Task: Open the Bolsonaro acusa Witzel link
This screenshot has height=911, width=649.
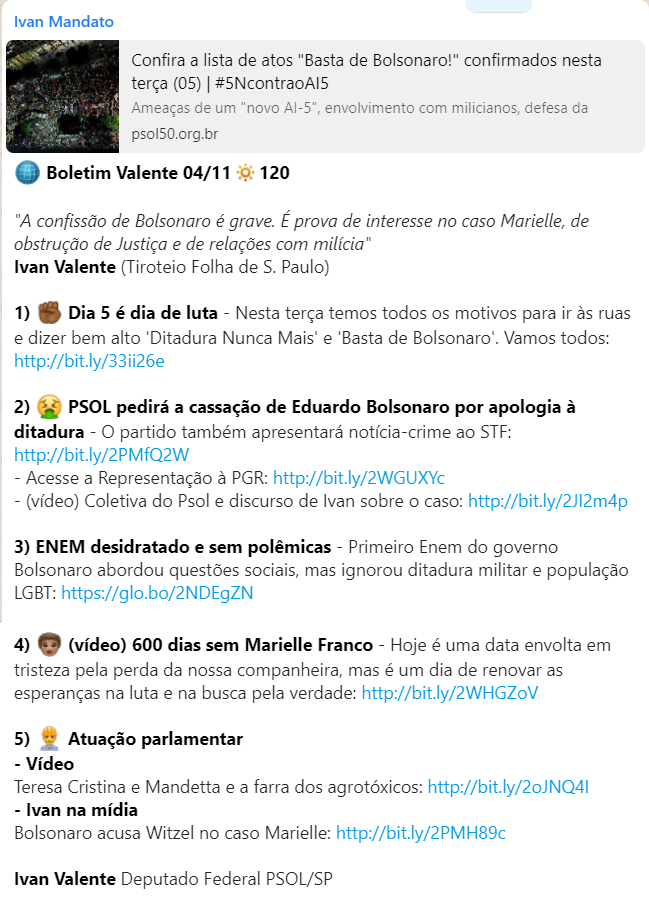Action: click(x=421, y=832)
